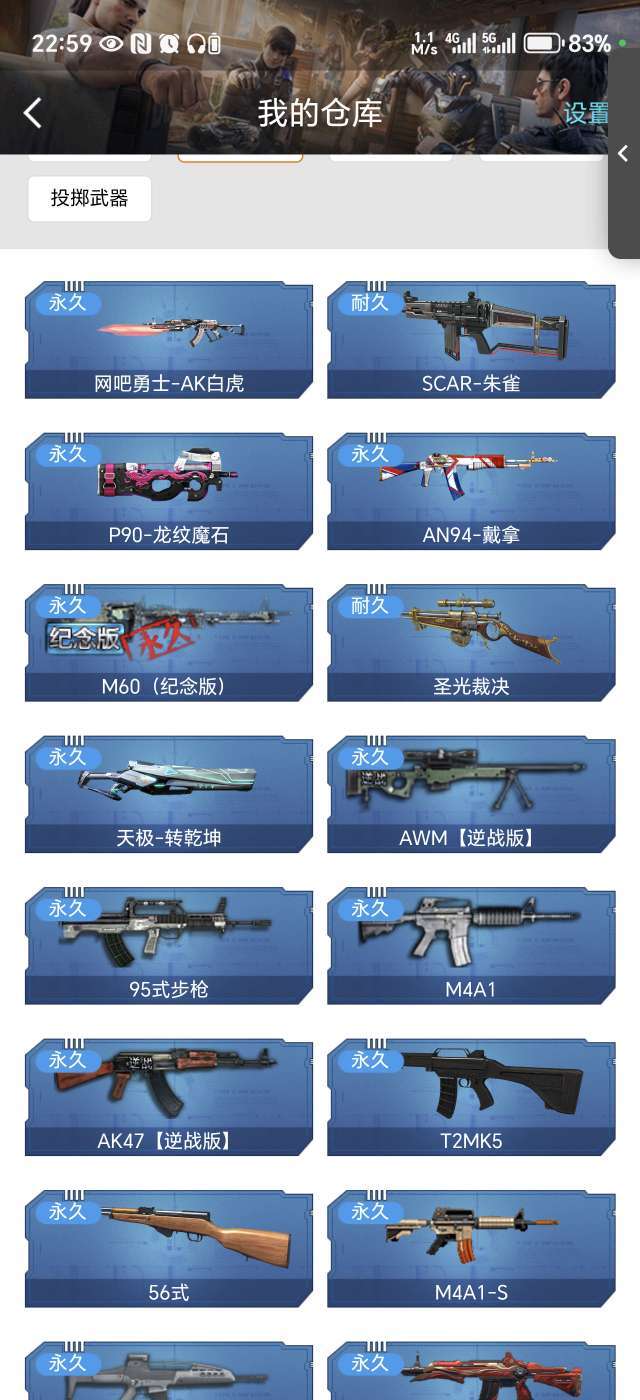Select the 投掷武器 filter chip
The height and width of the screenshot is (1400, 640).
[x=90, y=198]
